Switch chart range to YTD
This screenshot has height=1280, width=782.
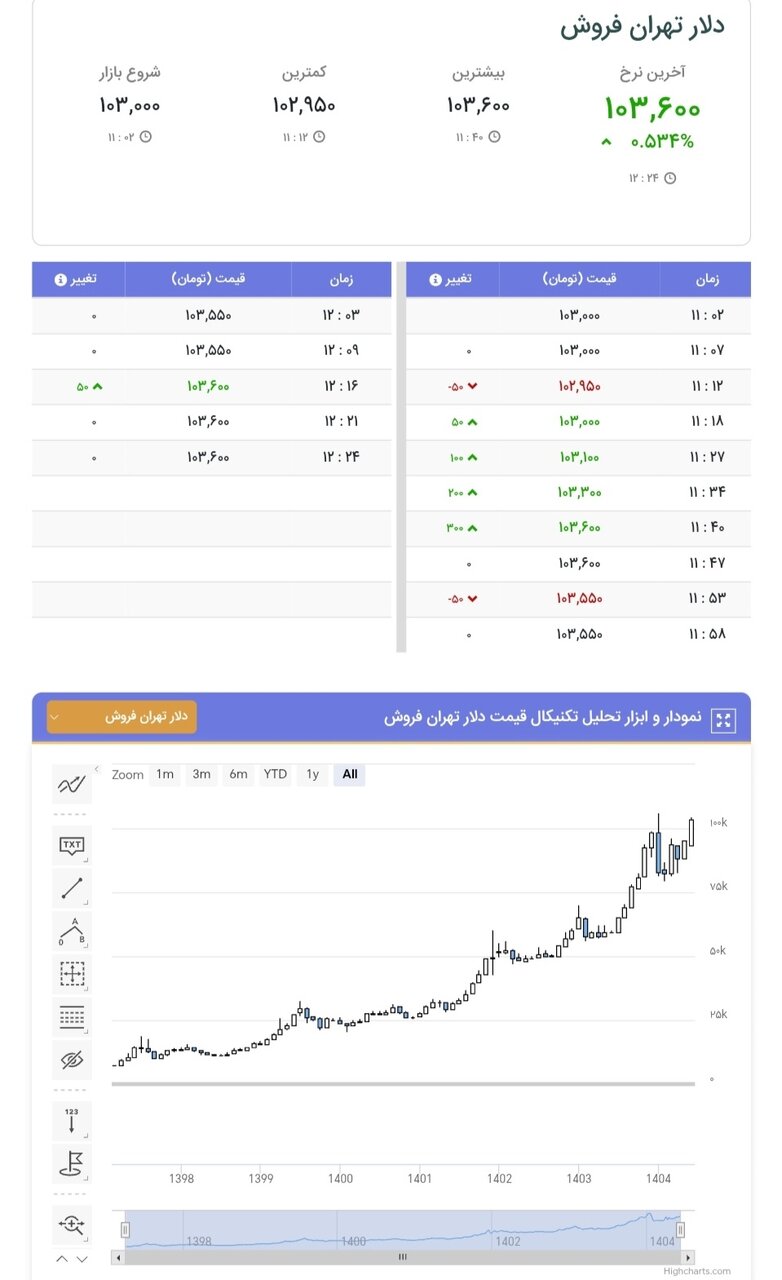pyautogui.click(x=275, y=774)
